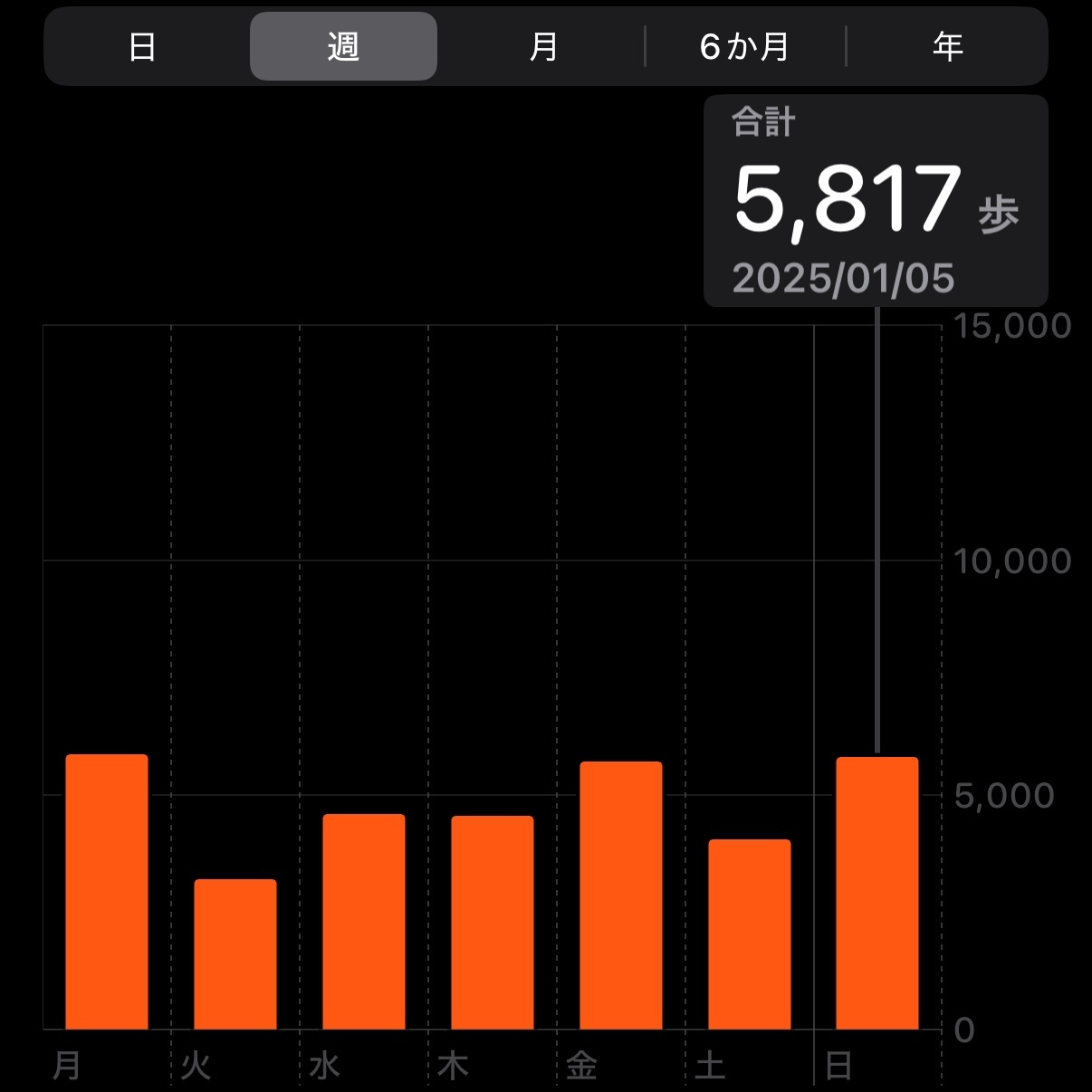Tap the 水 (Wednesday) step bar
The height and width of the screenshot is (1092, 1092).
pyautogui.click(x=364, y=922)
